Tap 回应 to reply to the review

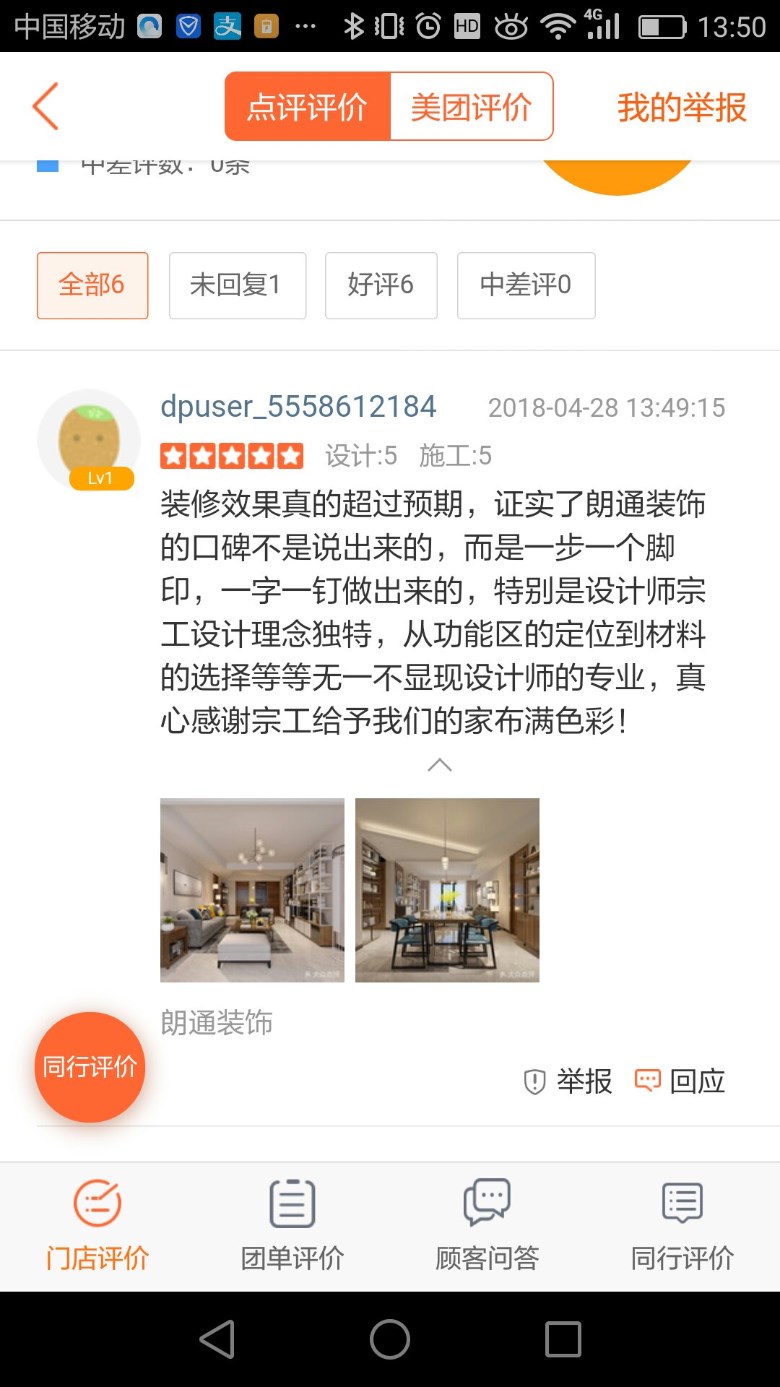point(680,1081)
